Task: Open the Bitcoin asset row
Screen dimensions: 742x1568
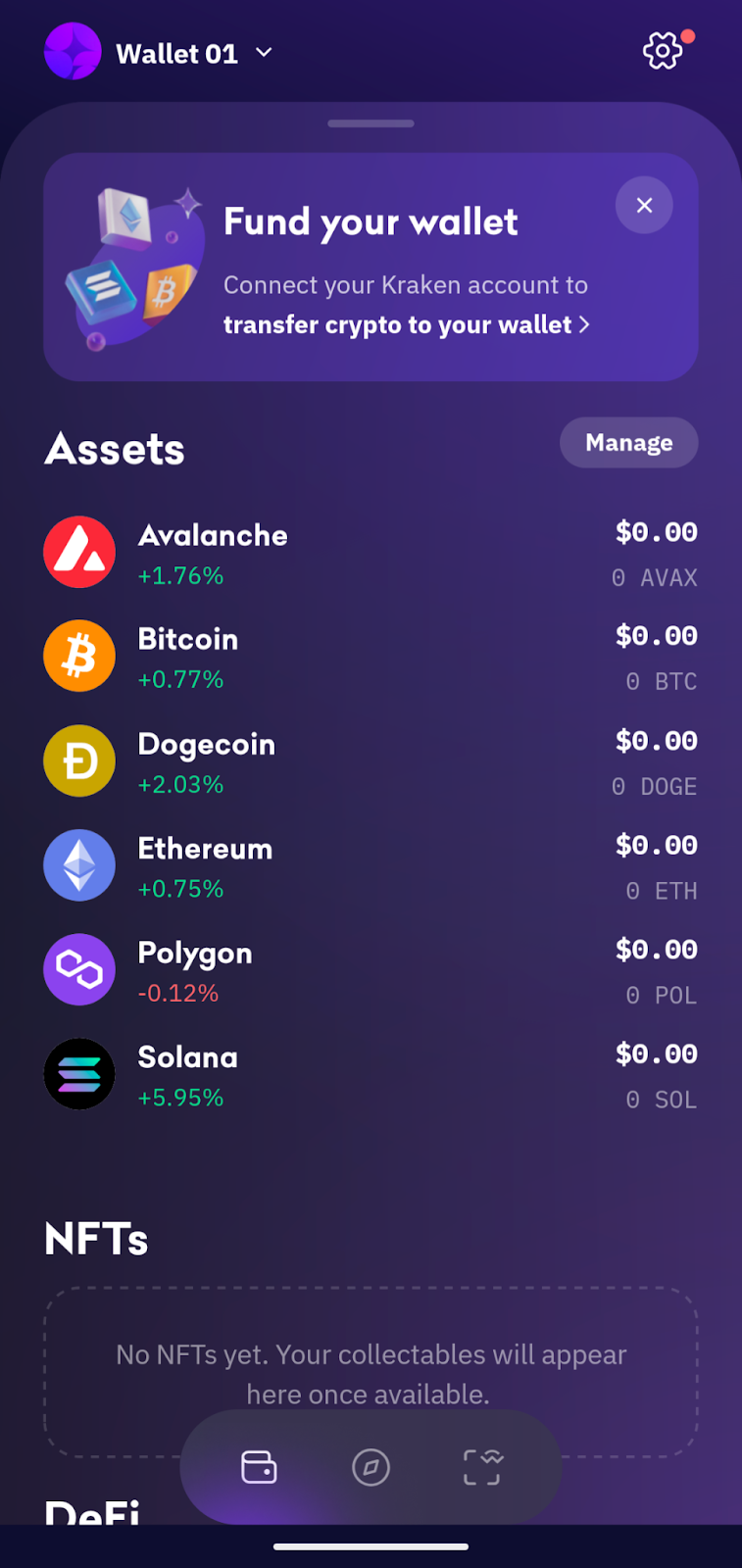Action: [x=371, y=657]
